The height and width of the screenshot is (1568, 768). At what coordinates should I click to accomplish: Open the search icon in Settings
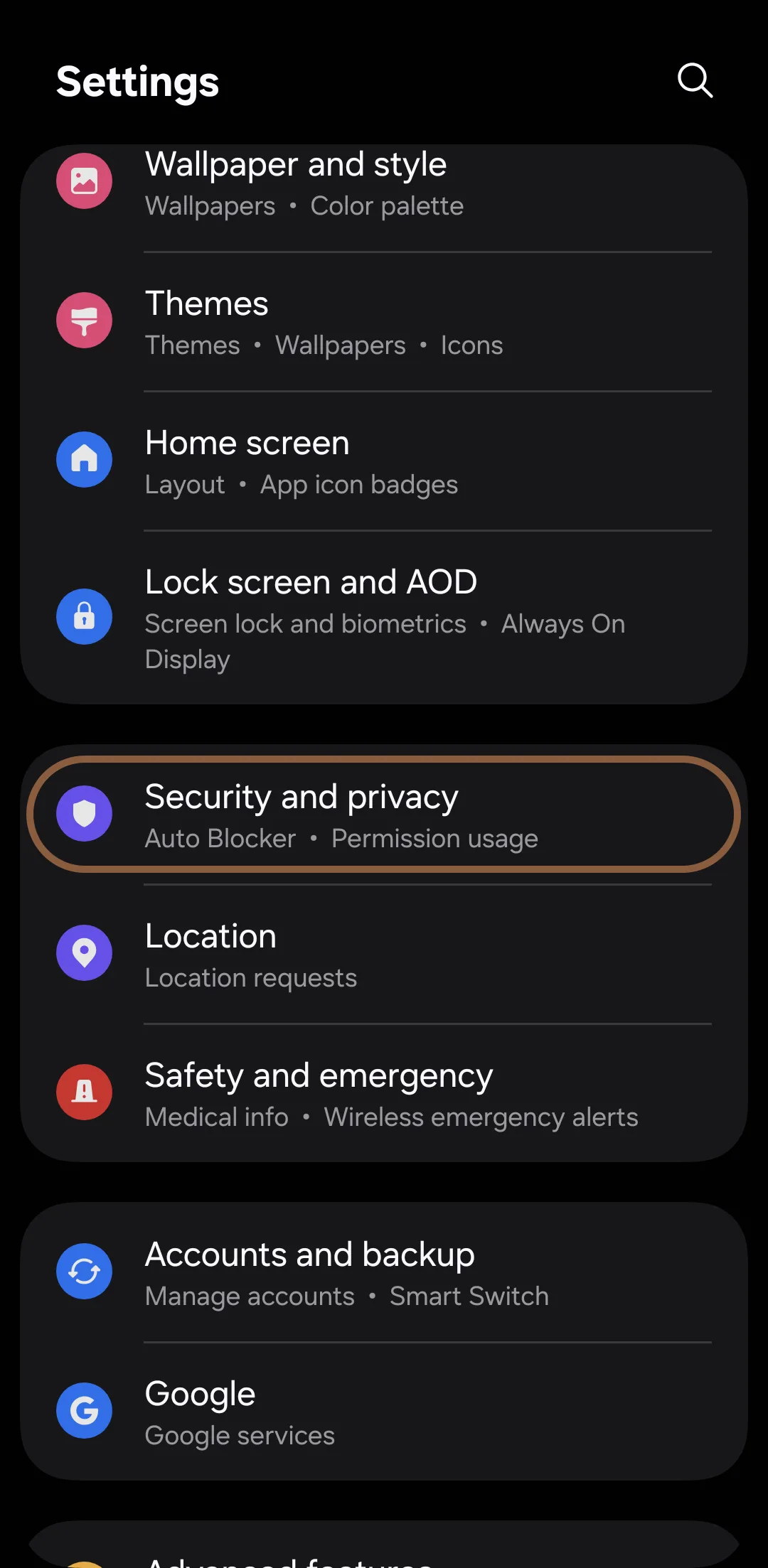click(x=695, y=80)
